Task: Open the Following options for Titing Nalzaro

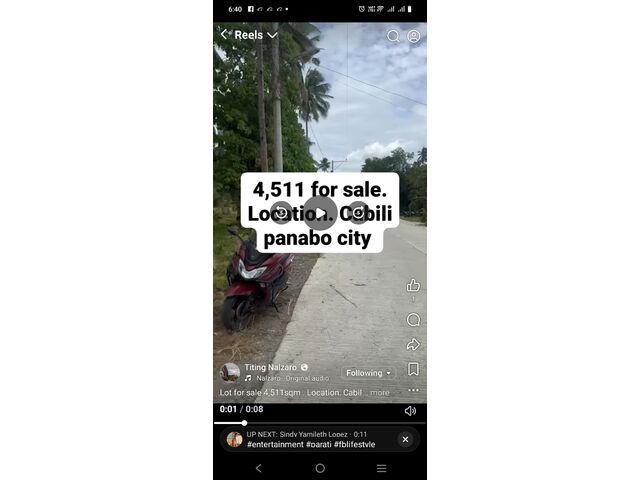Action: [x=369, y=373]
